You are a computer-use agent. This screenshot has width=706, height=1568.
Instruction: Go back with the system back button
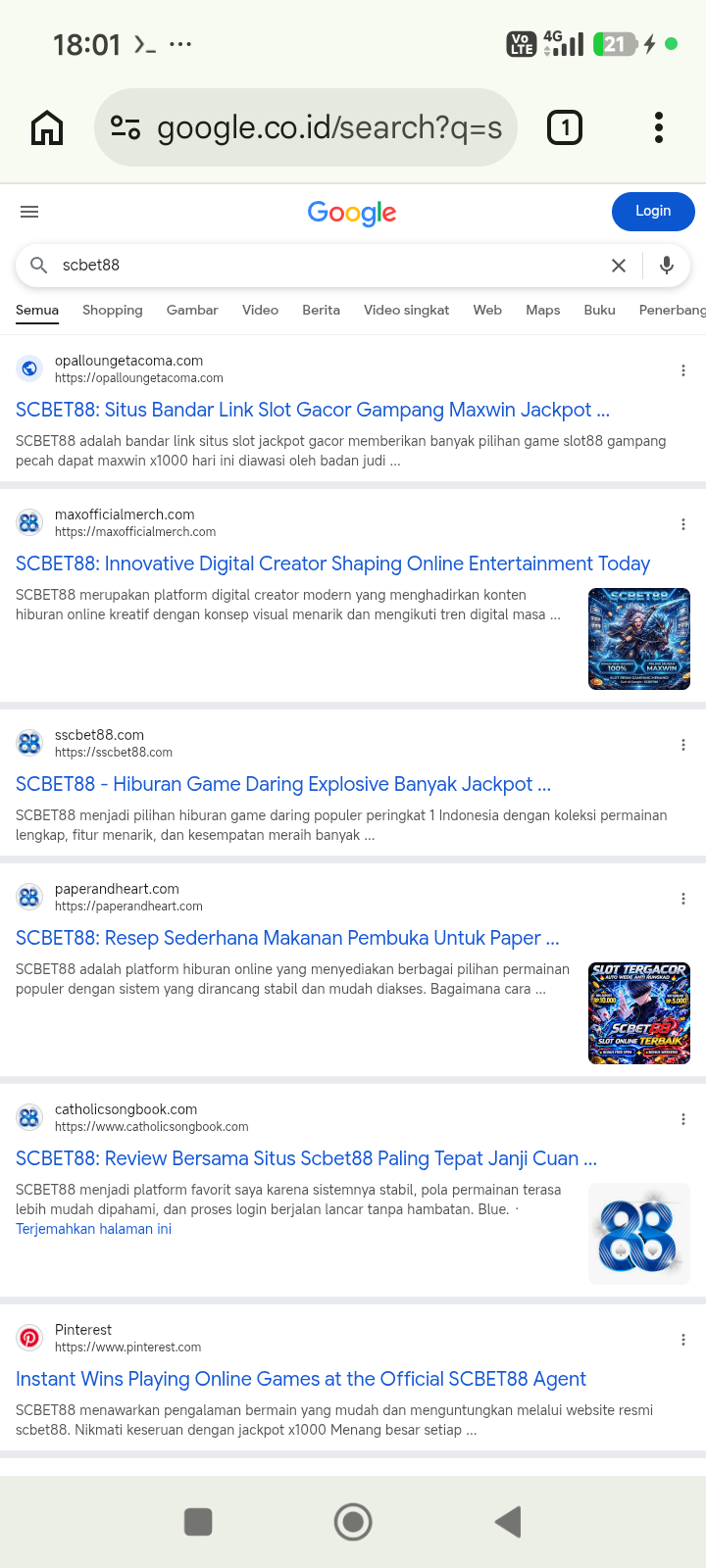[508, 1522]
